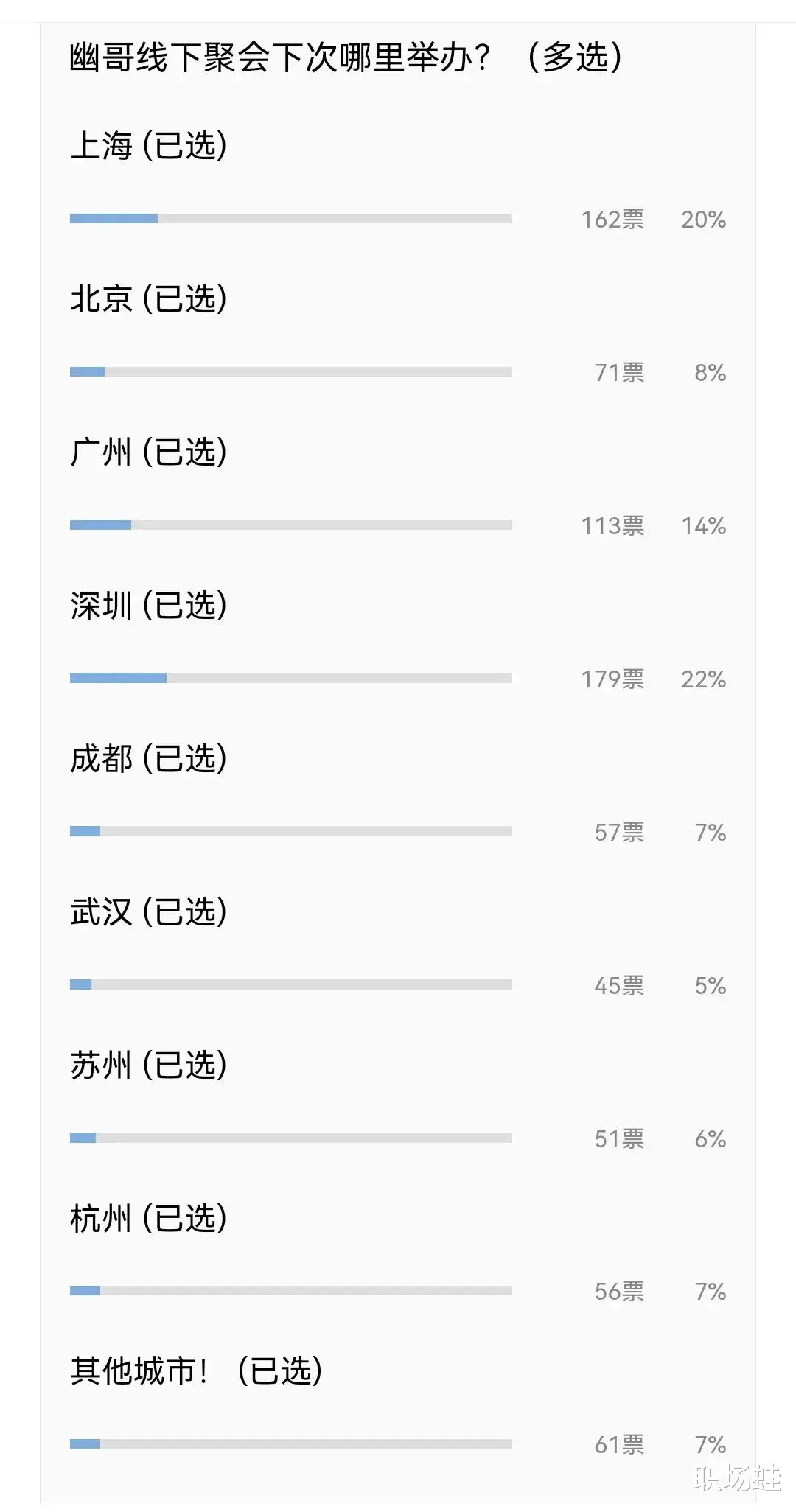Click the 179票 count next to 深圳

[x=612, y=679]
